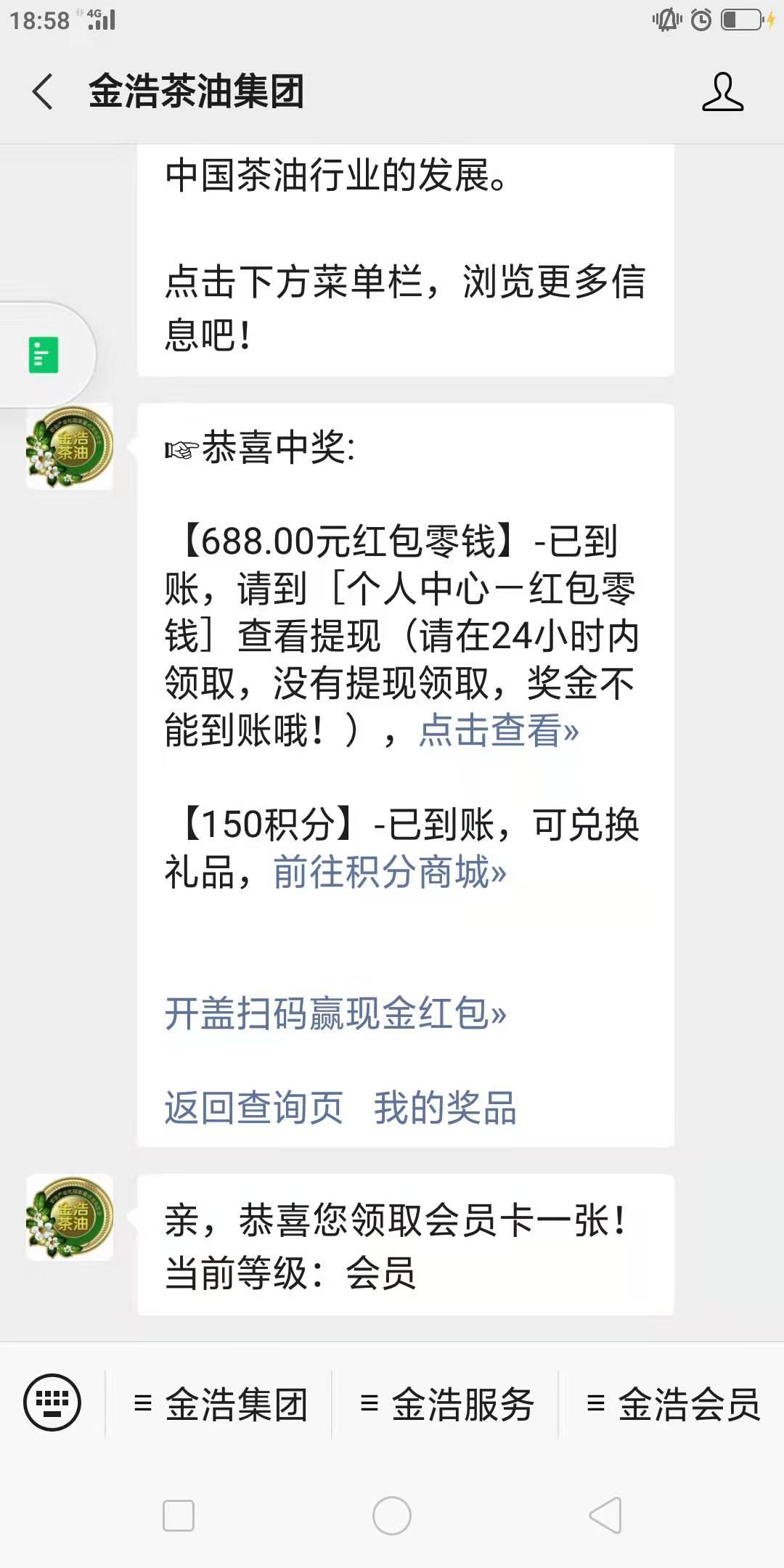The image size is (784, 1568).
Task: Open the recent apps overview
Action: pyautogui.click(x=179, y=1516)
